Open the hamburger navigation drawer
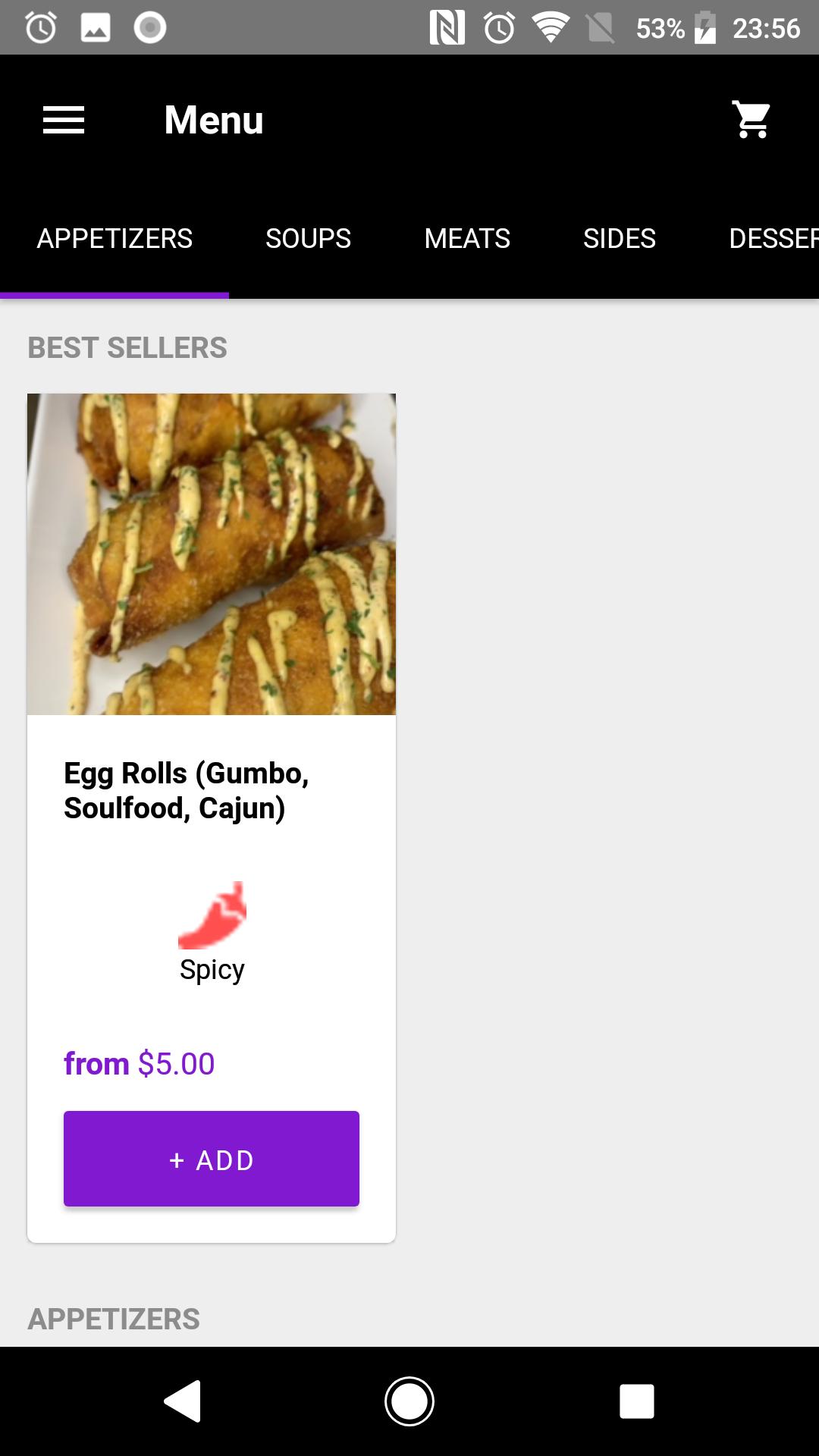Viewport: 819px width, 1456px height. point(64,120)
